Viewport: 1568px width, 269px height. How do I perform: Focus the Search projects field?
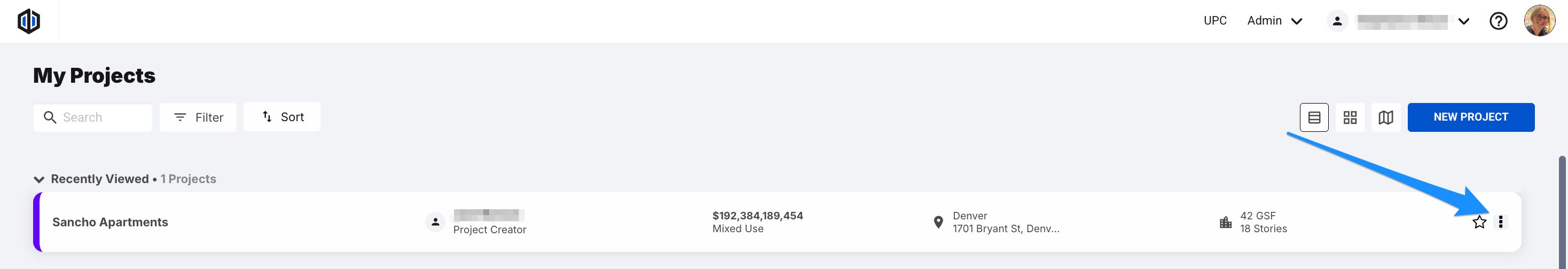[100, 117]
